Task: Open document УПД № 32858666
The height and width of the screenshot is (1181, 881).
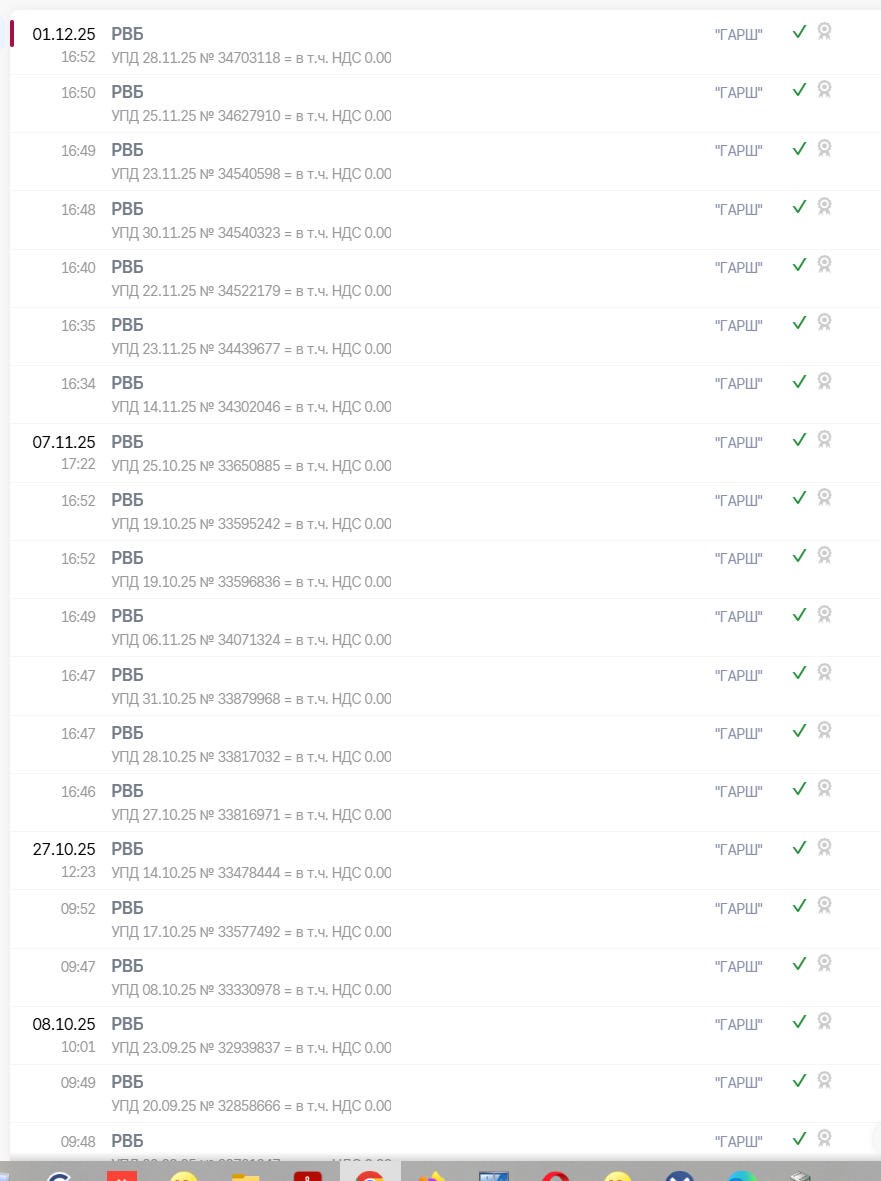Action: (x=251, y=1106)
